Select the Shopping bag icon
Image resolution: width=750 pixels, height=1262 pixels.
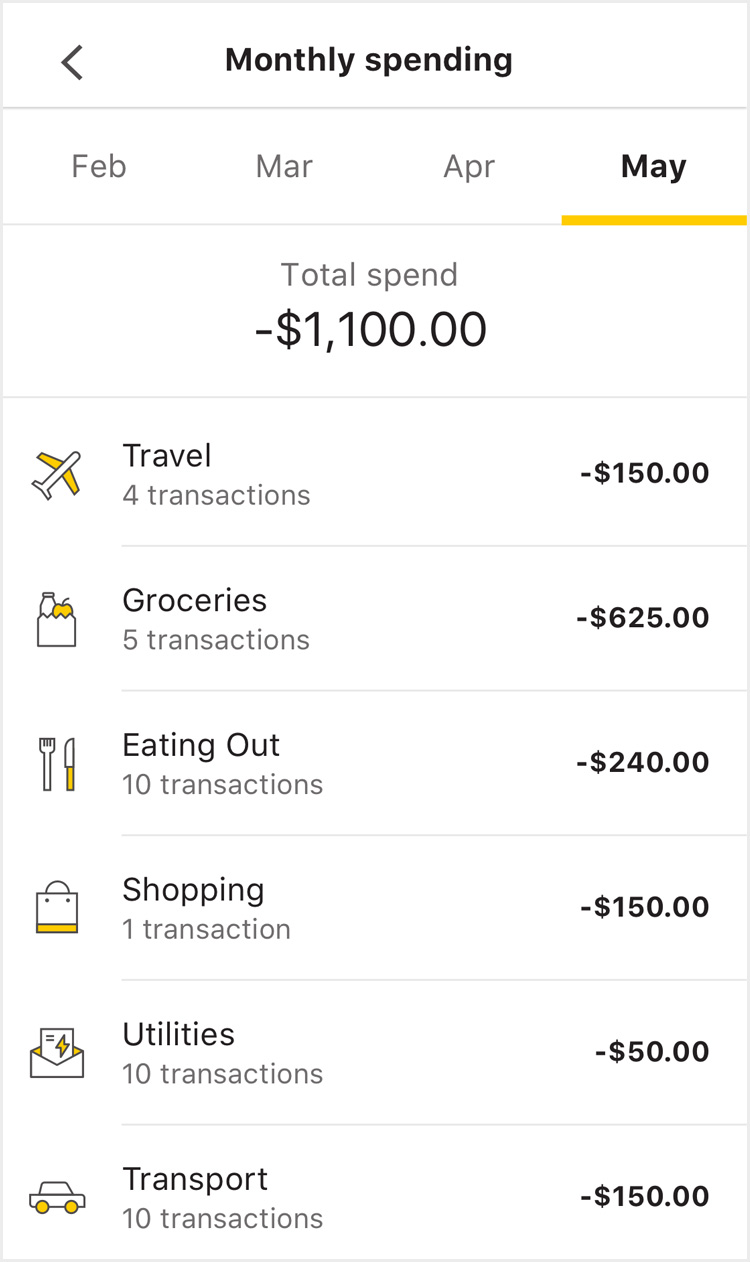click(x=57, y=906)
